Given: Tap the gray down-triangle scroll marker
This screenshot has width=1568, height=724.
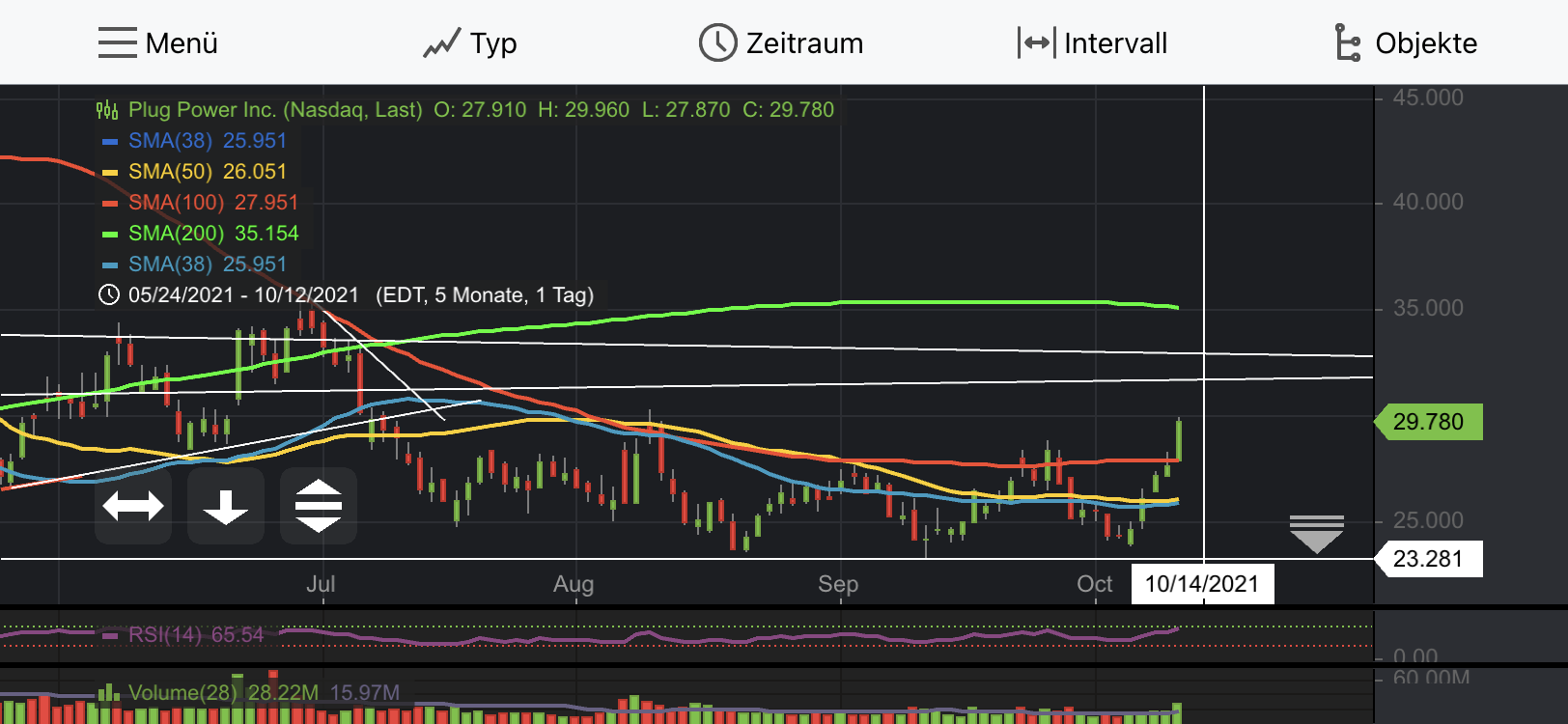Looking at the screenshot, I should tap(1316, 534).
